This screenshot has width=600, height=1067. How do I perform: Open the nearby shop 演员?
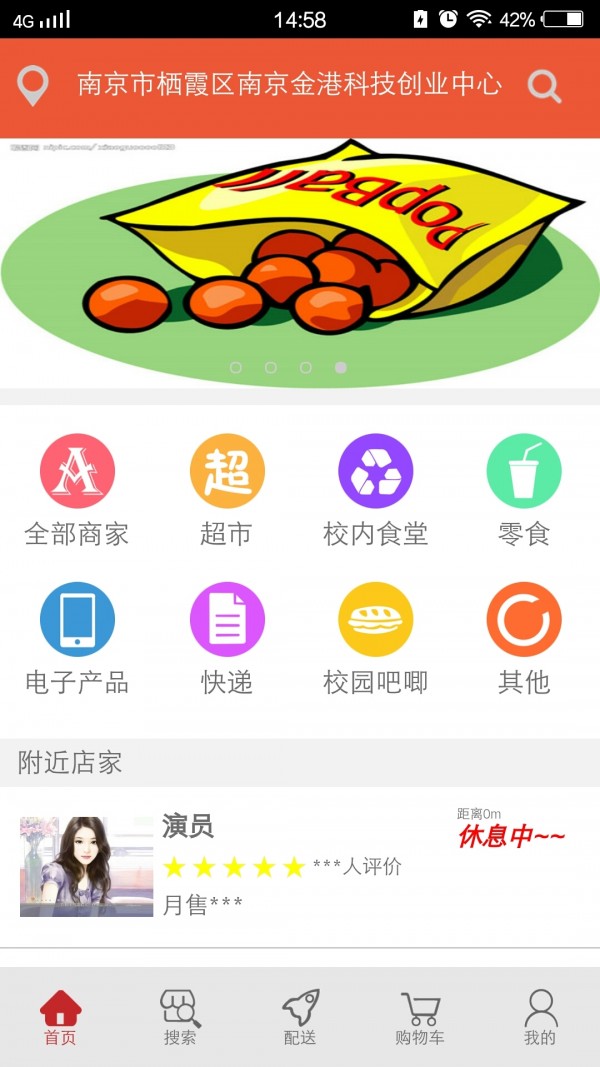pyautogui.click(x=300, y=866)
